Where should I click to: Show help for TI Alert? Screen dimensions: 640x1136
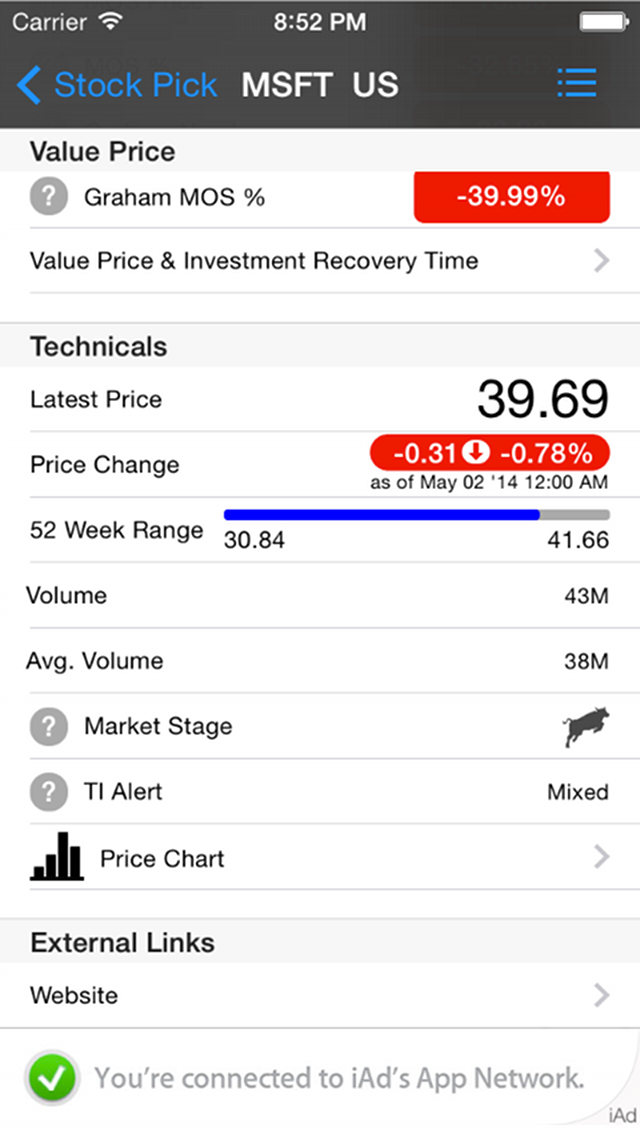coord(49,792)
